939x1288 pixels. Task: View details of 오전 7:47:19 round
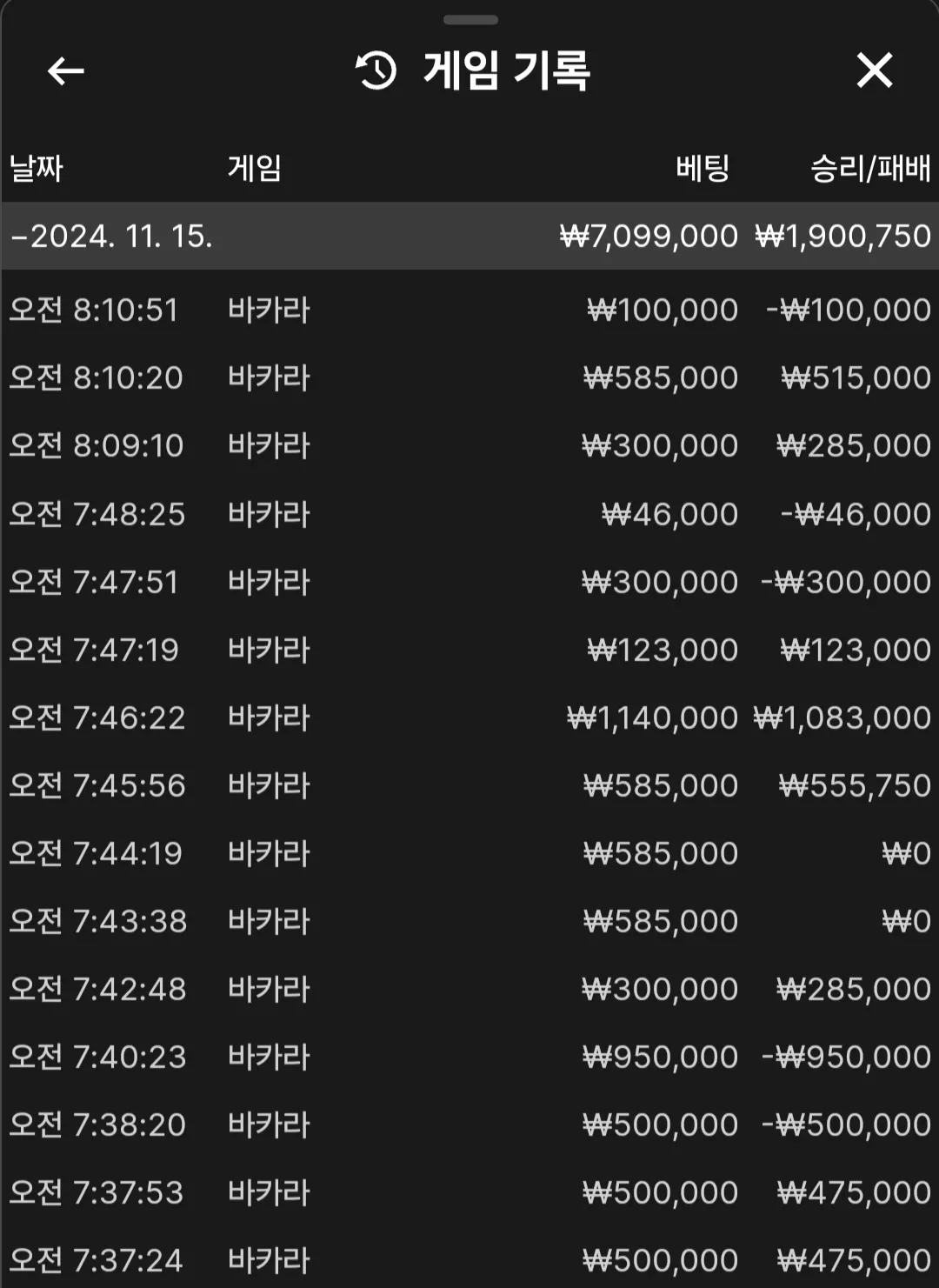tap(469, 650)
